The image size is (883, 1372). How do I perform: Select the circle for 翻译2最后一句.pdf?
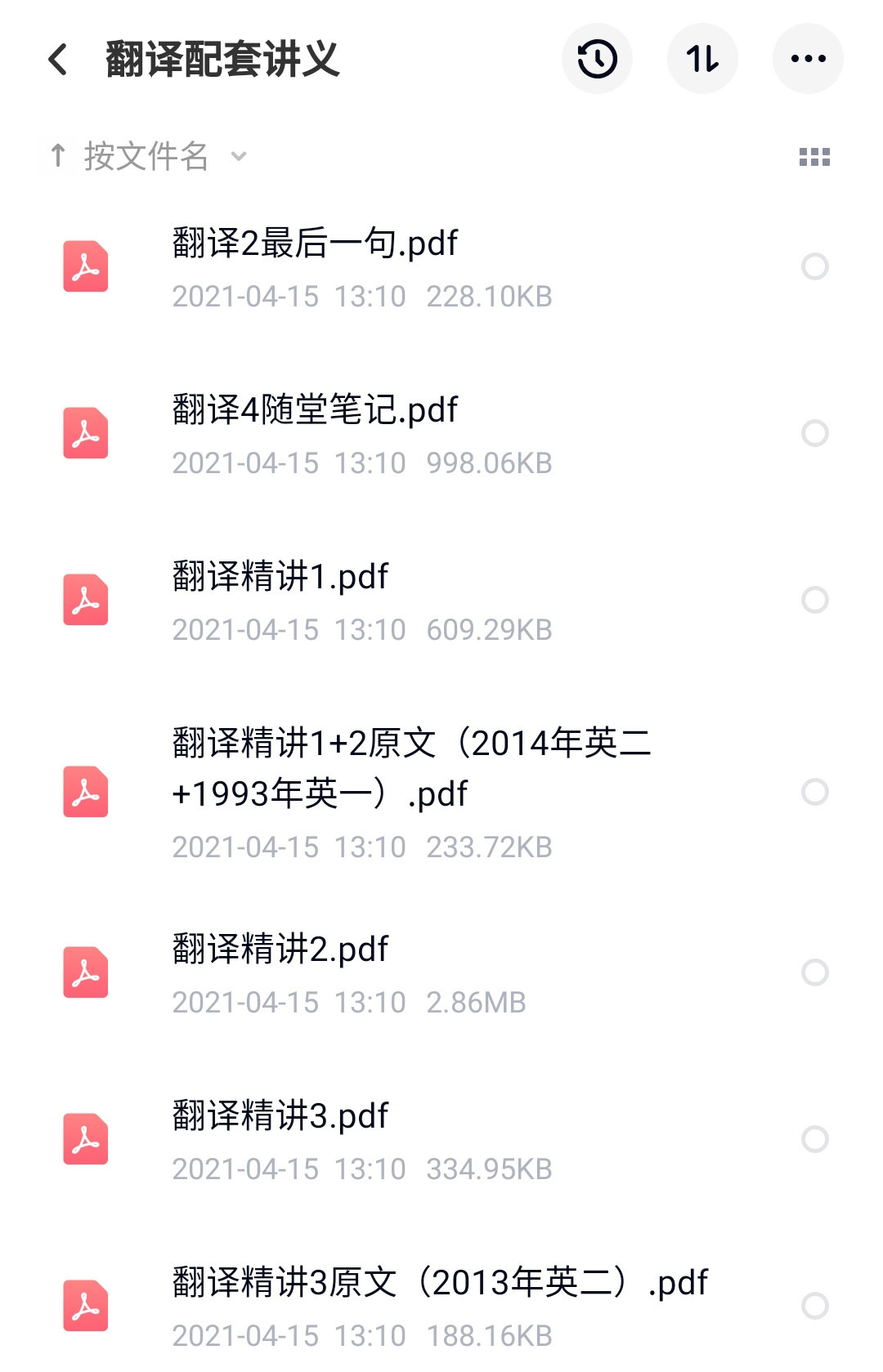(x=815, y=266)
